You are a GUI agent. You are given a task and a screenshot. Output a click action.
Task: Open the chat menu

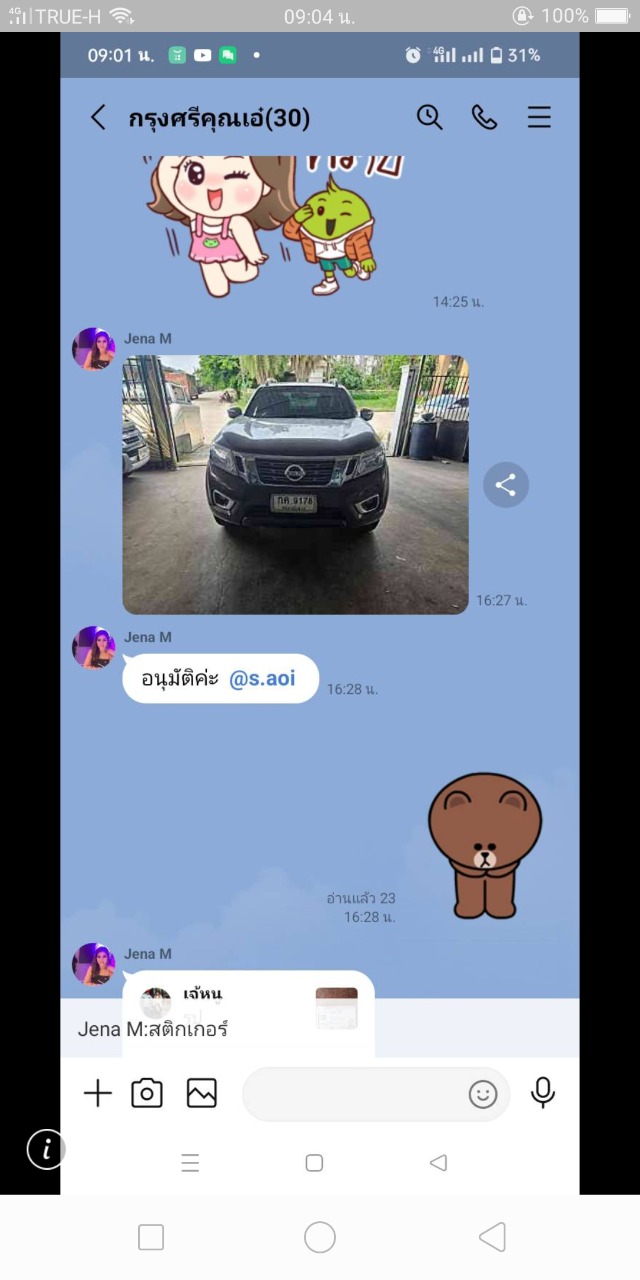(x=539, y=118)
